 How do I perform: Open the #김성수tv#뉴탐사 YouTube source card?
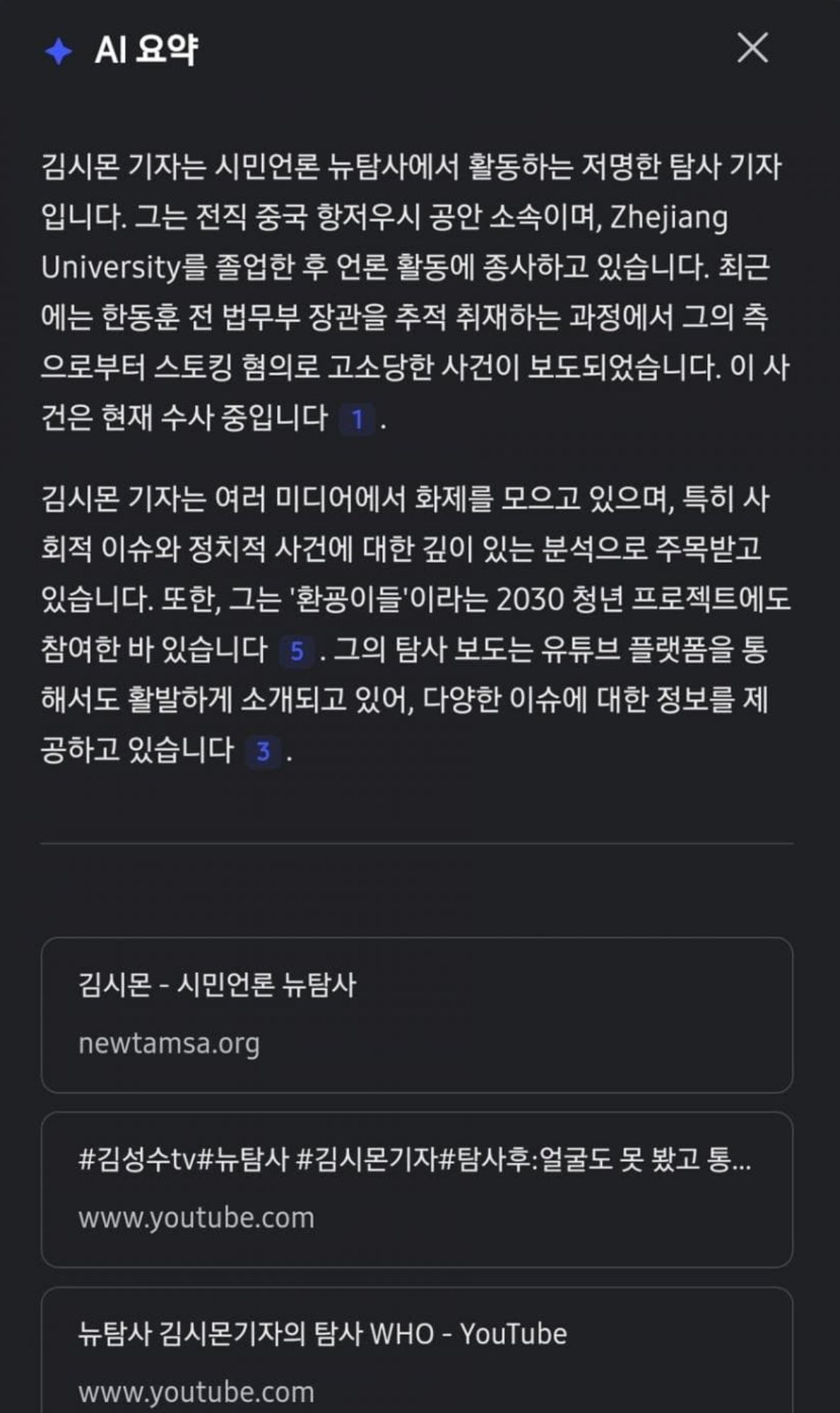(417, 1190)
